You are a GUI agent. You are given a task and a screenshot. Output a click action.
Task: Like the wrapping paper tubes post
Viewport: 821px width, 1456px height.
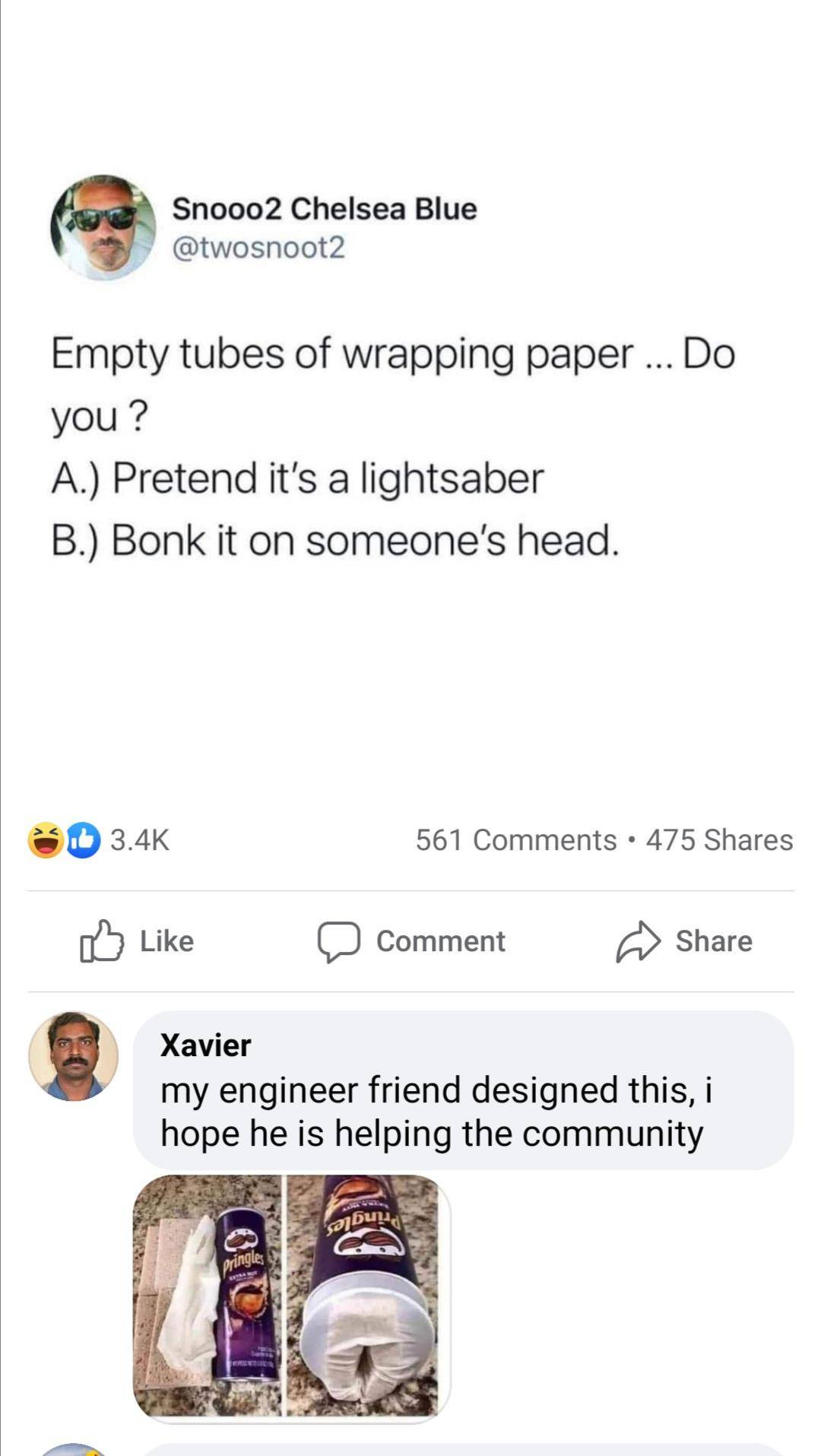(138, 941)
